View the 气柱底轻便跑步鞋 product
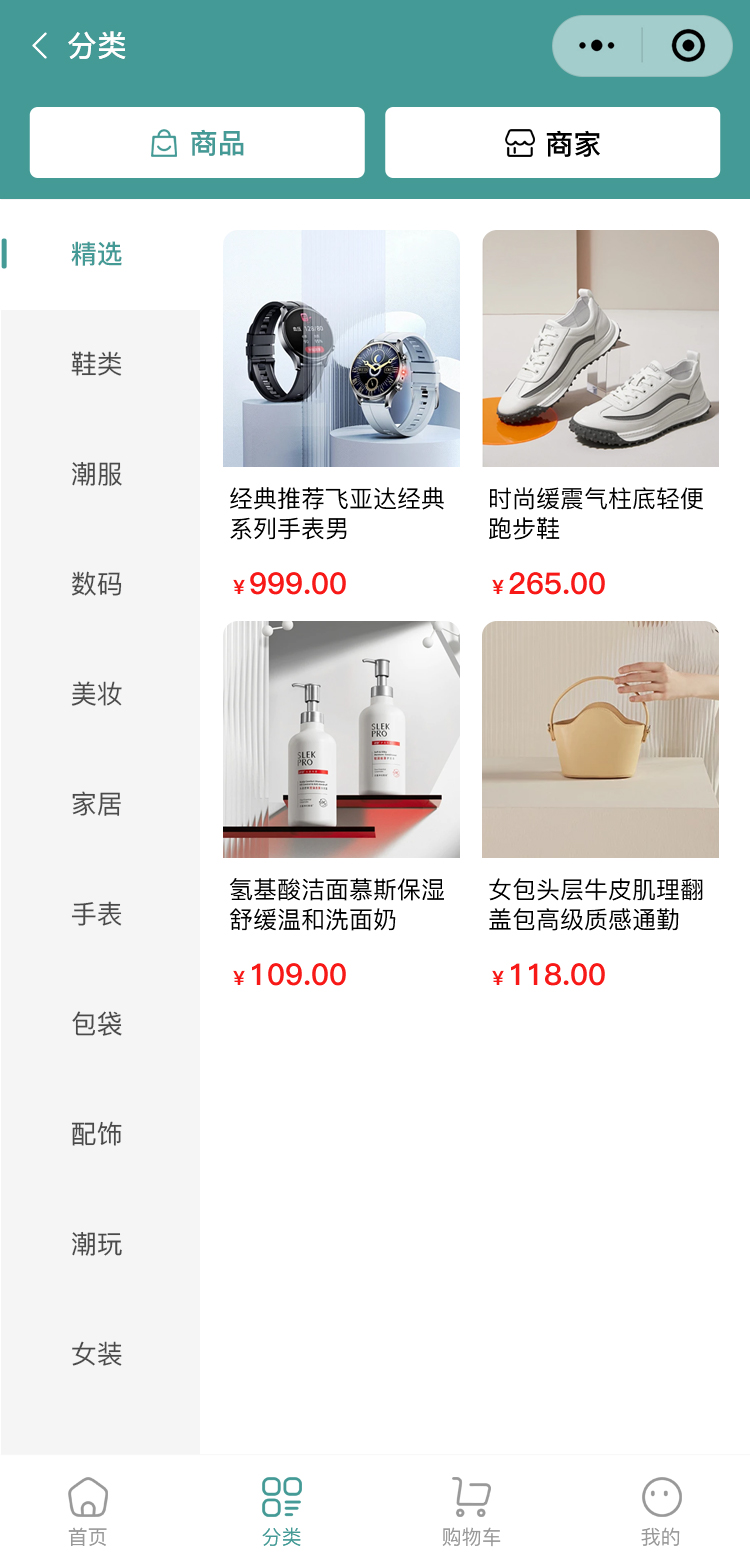Image resolution: width=750 pixels, height=1562 pixels. [600, 349]
